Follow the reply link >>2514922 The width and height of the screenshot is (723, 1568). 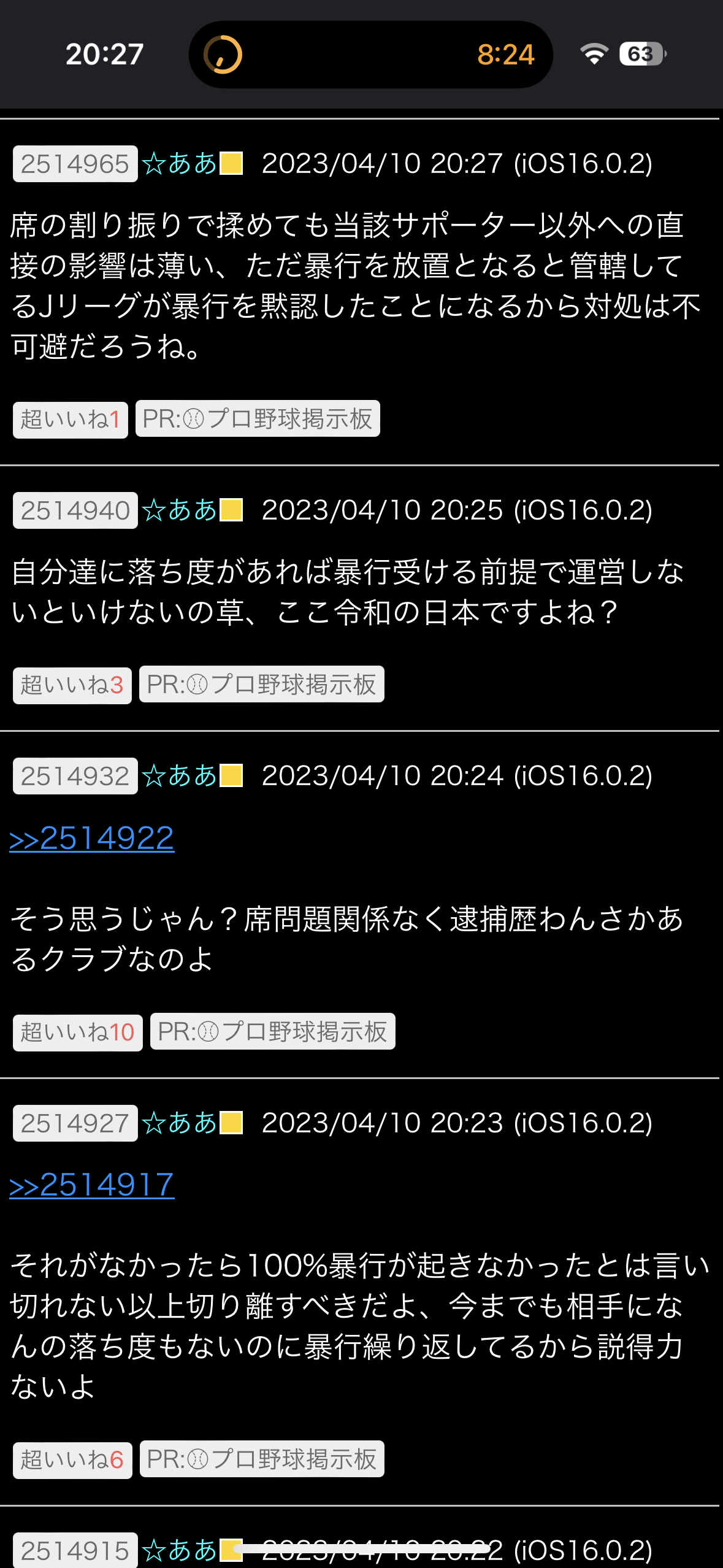tap(92, 839)
